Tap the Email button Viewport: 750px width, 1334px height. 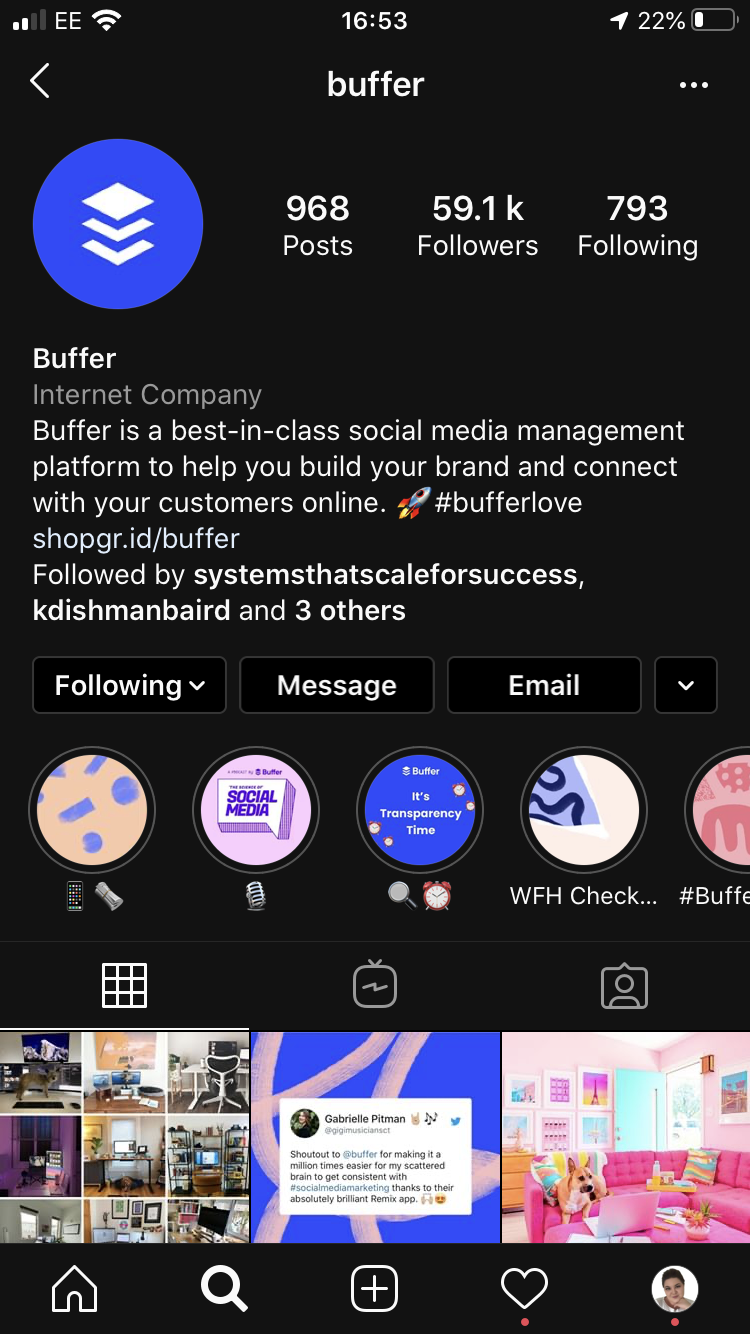pyautogui.click(x=544, y=685)
